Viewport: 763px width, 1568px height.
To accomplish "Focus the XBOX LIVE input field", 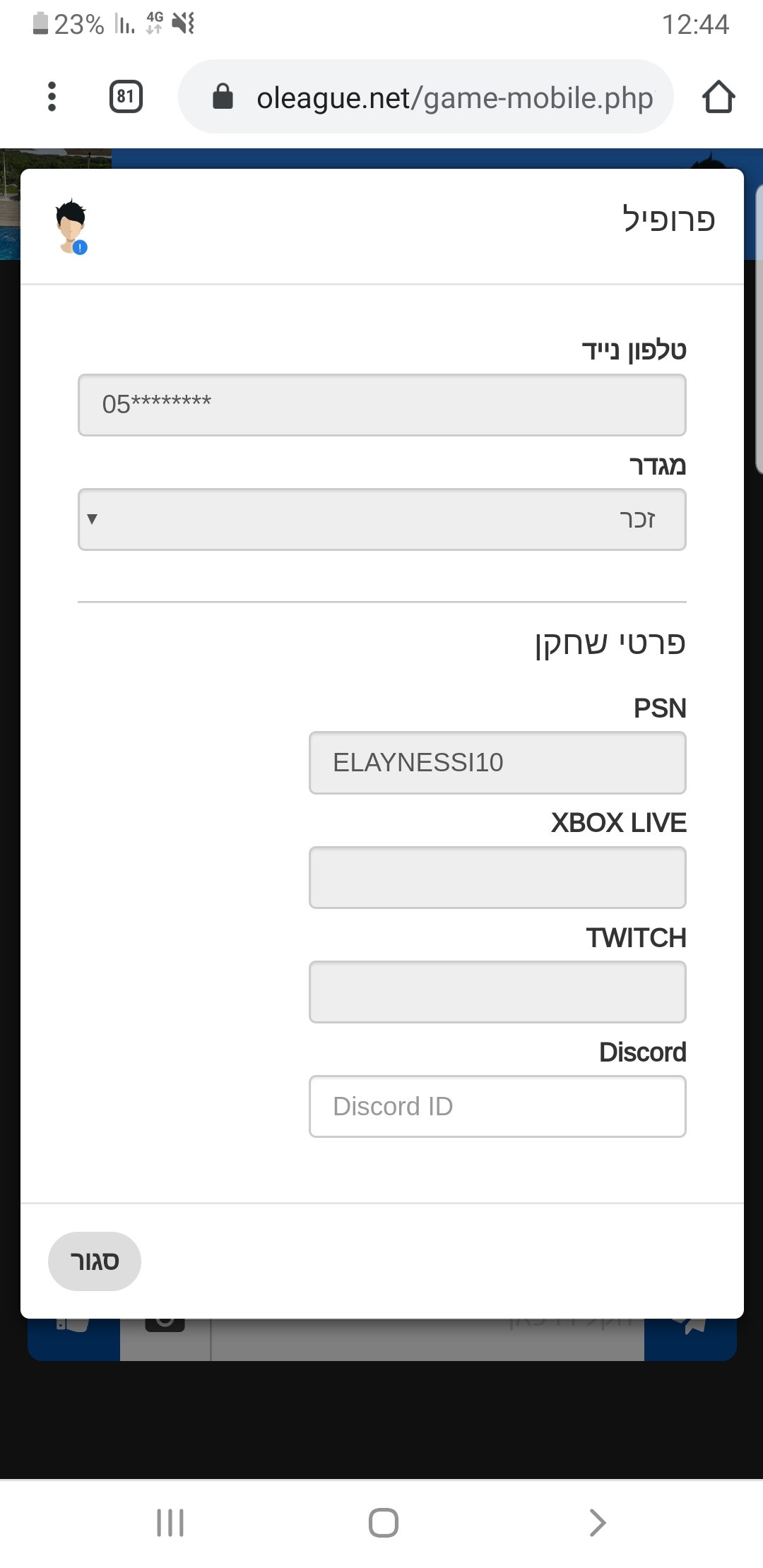I will 497,877.
